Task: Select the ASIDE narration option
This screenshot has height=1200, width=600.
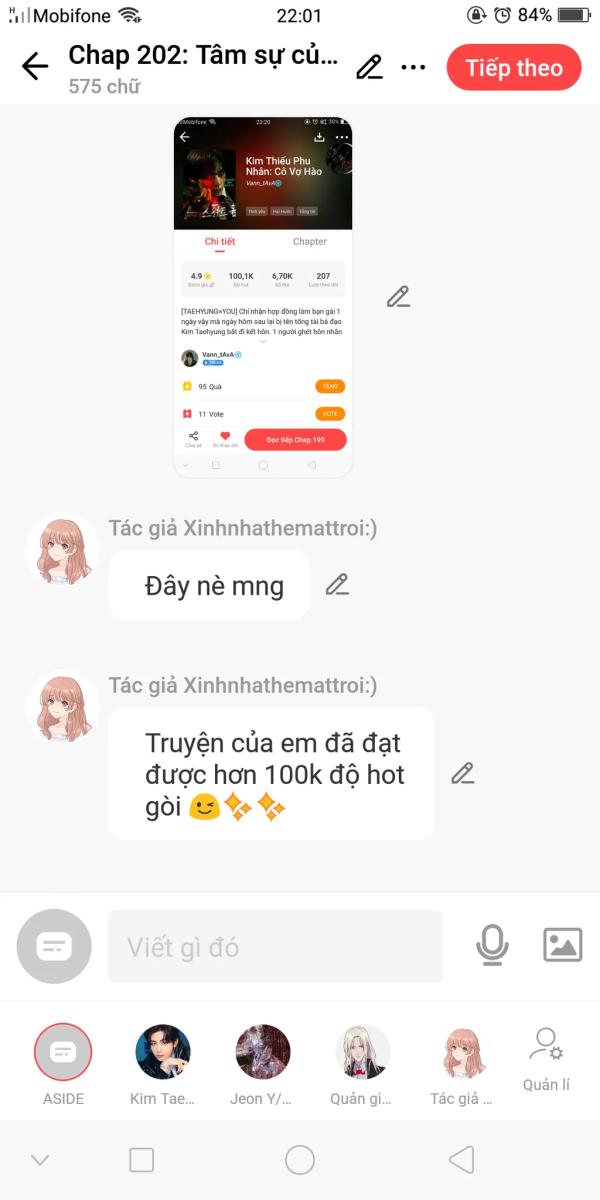Action: [x=63, y=1052]
